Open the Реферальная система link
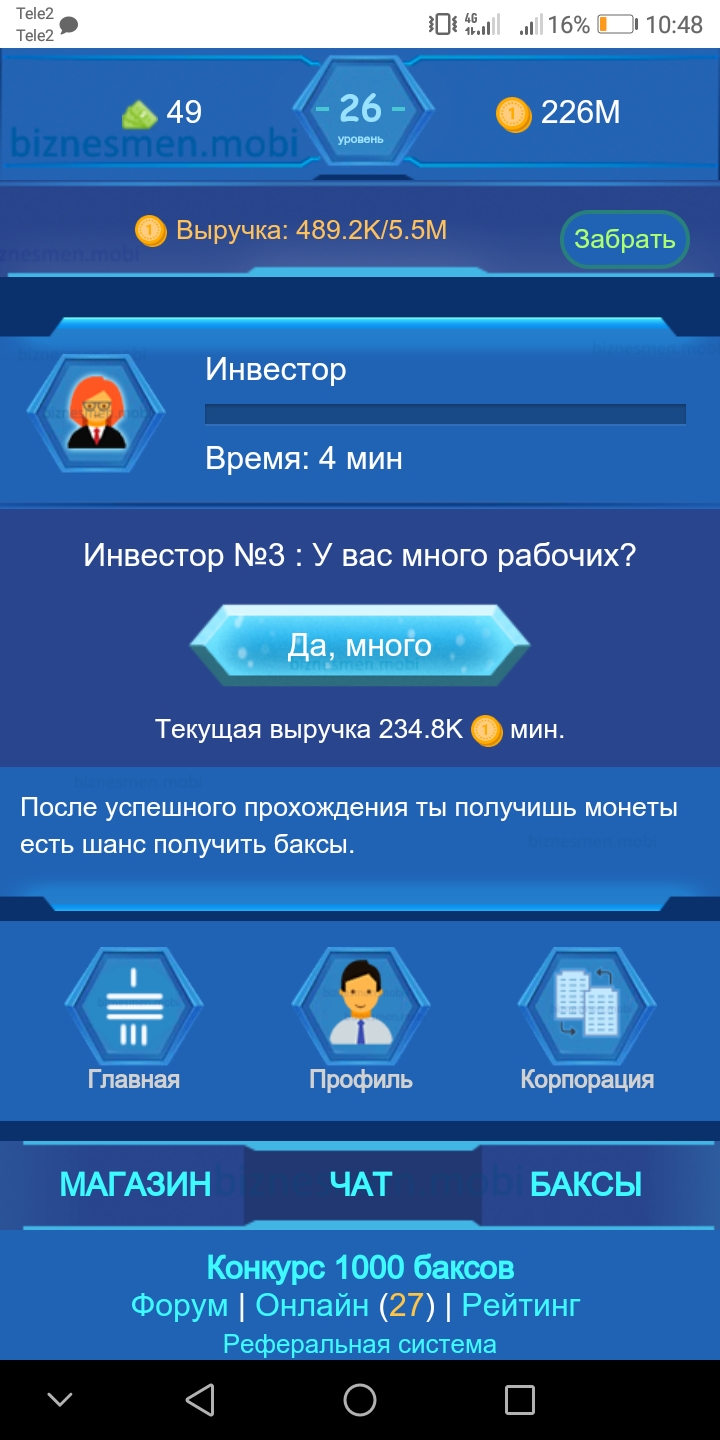This screenshot has width=720, height=1440. [360, 1343]
